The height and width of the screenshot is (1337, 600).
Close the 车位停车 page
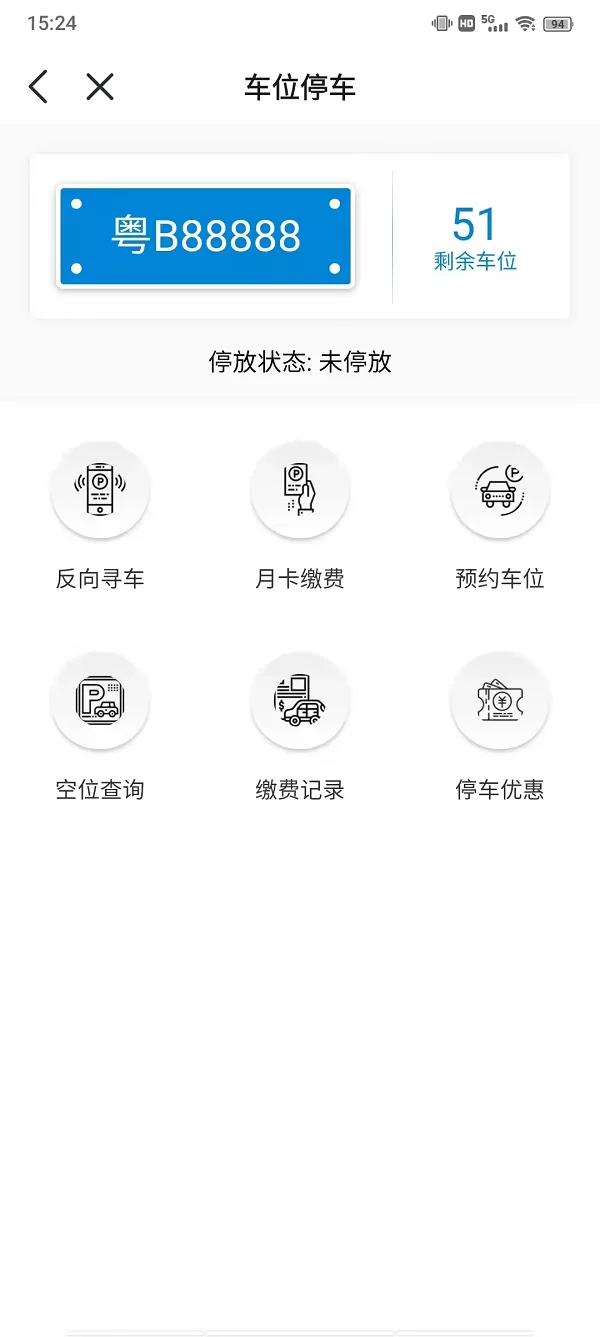tap(100, 87)
